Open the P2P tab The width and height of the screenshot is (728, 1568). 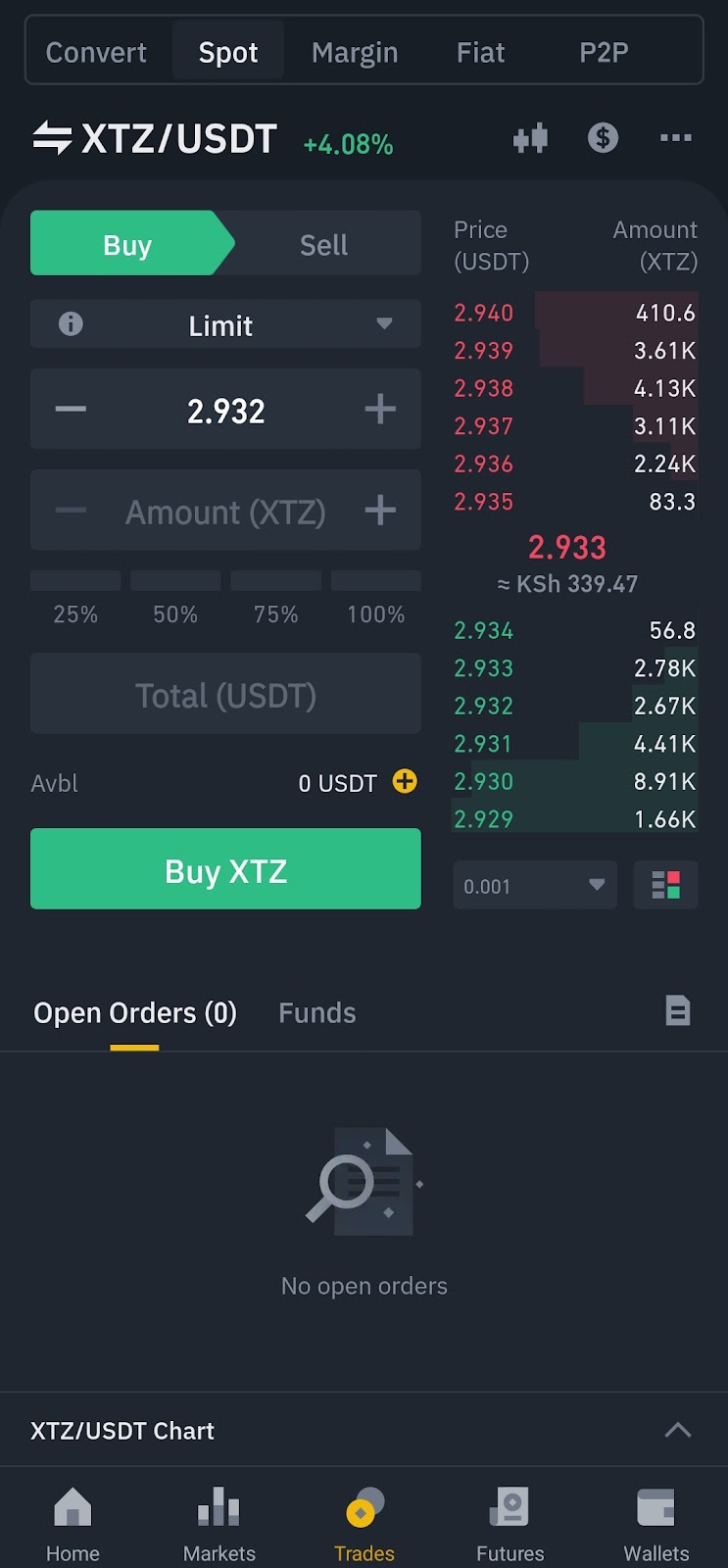604,52
